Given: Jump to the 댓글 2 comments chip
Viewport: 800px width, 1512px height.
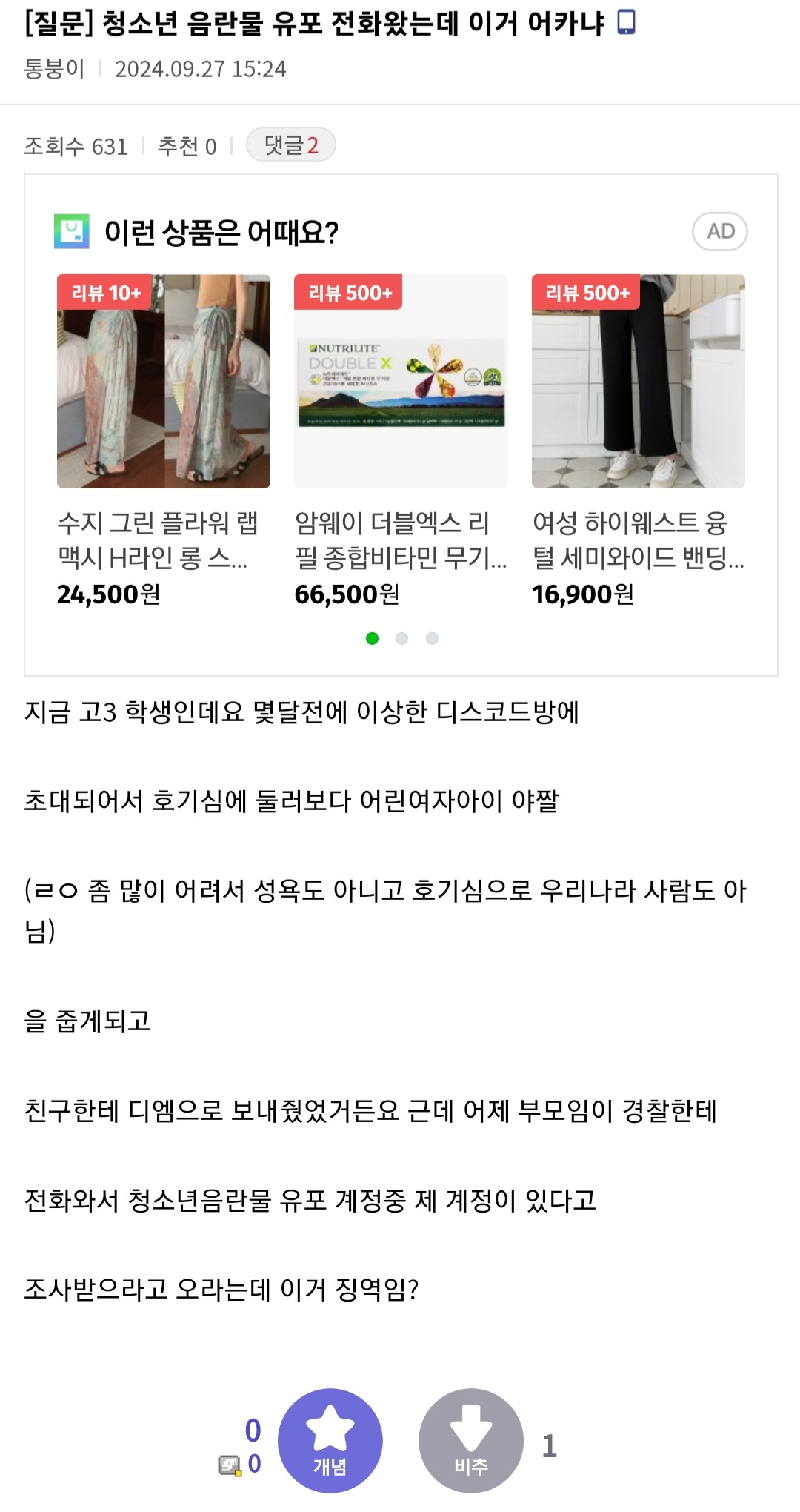Looking at the screenshot, I should 290,145.
